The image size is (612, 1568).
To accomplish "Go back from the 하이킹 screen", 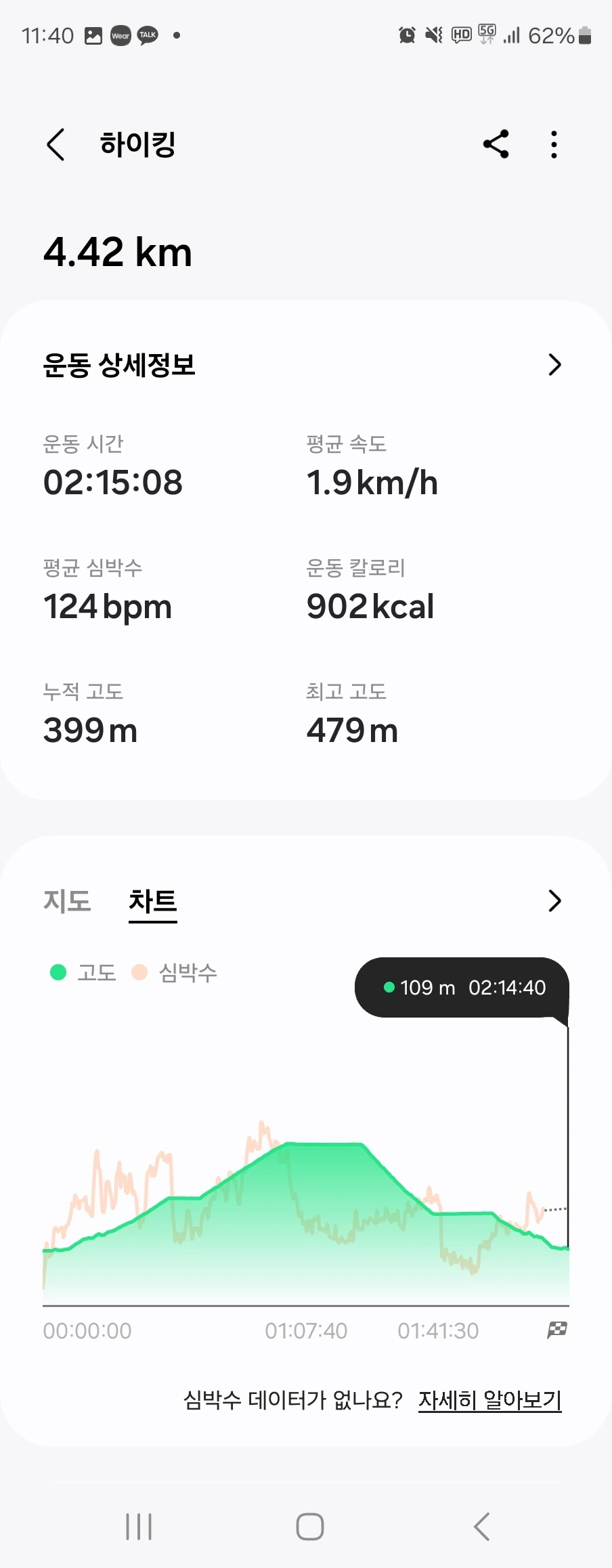I will (56, 144).
